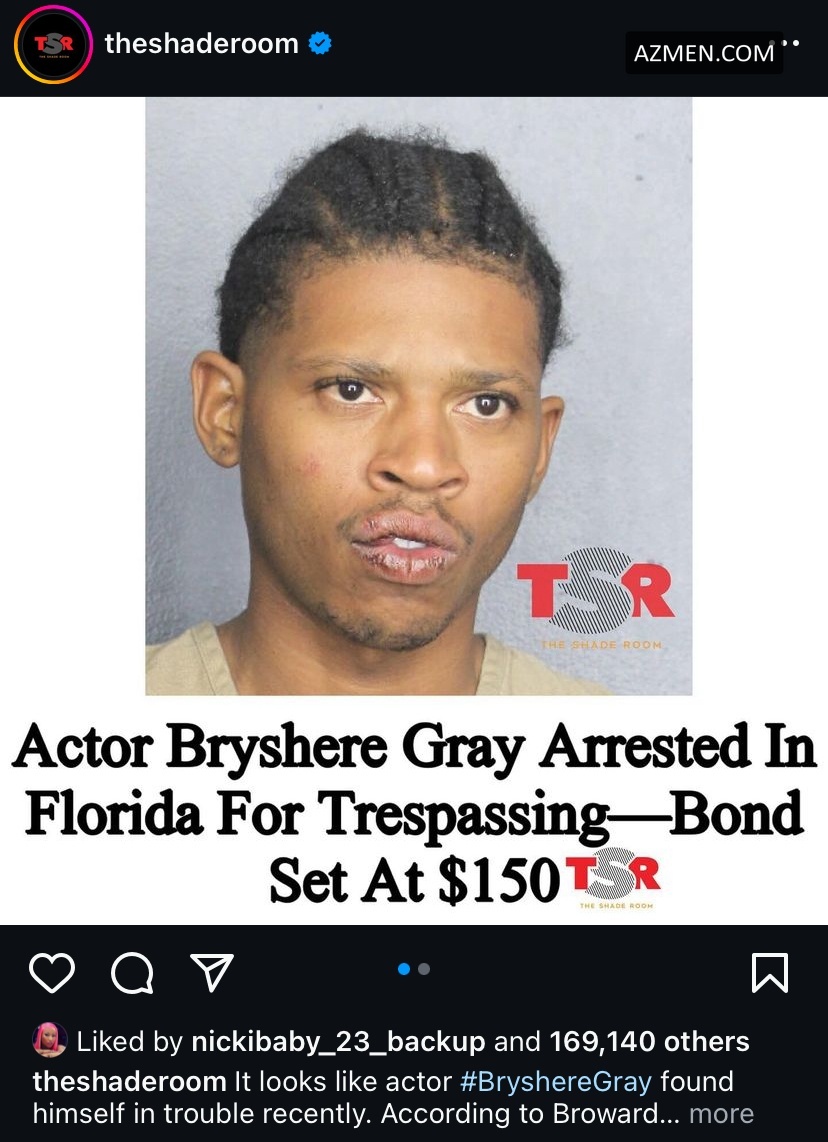Like this post with heart icon
Screen dimensions: 828x1142
pyautogui.click(x=52, y=972)
